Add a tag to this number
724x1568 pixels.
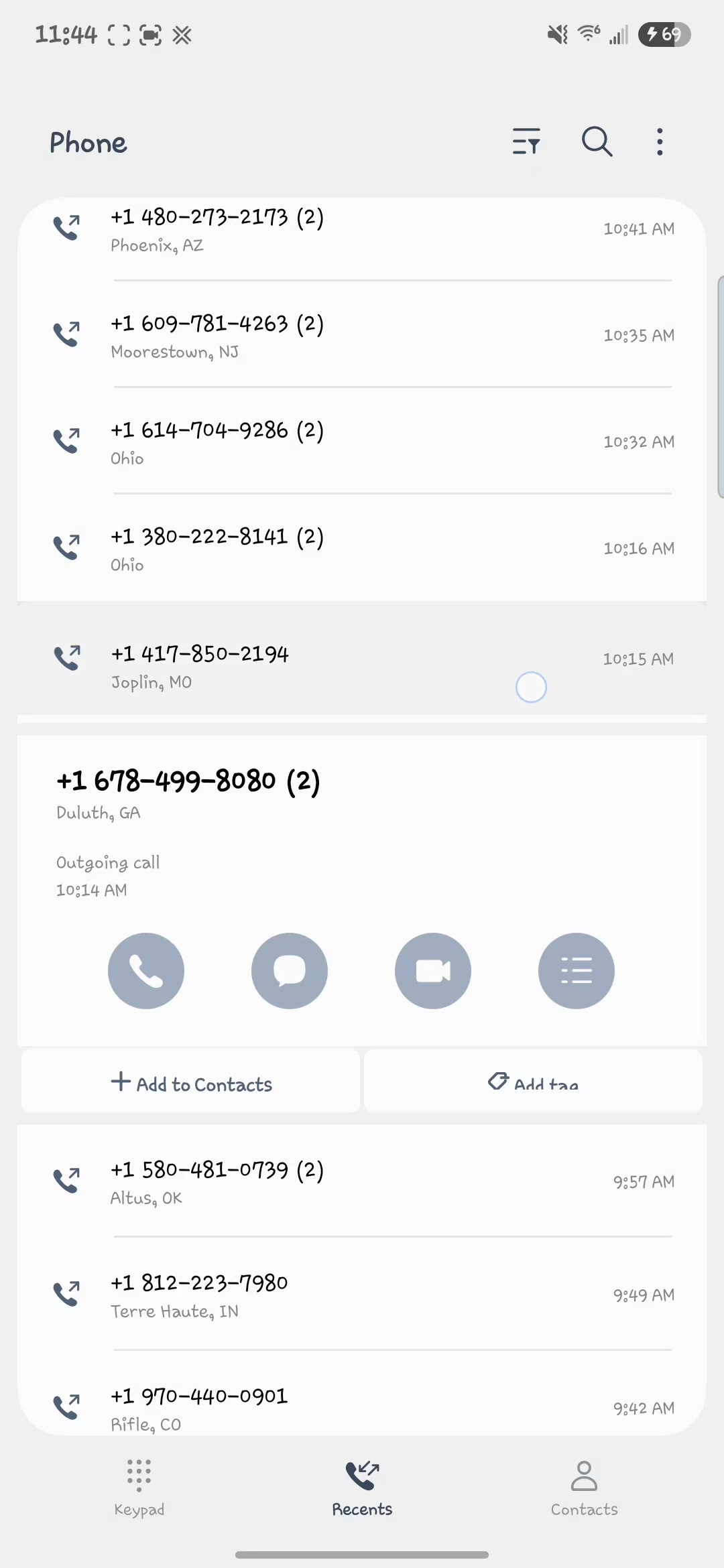tap(533, 1083)
